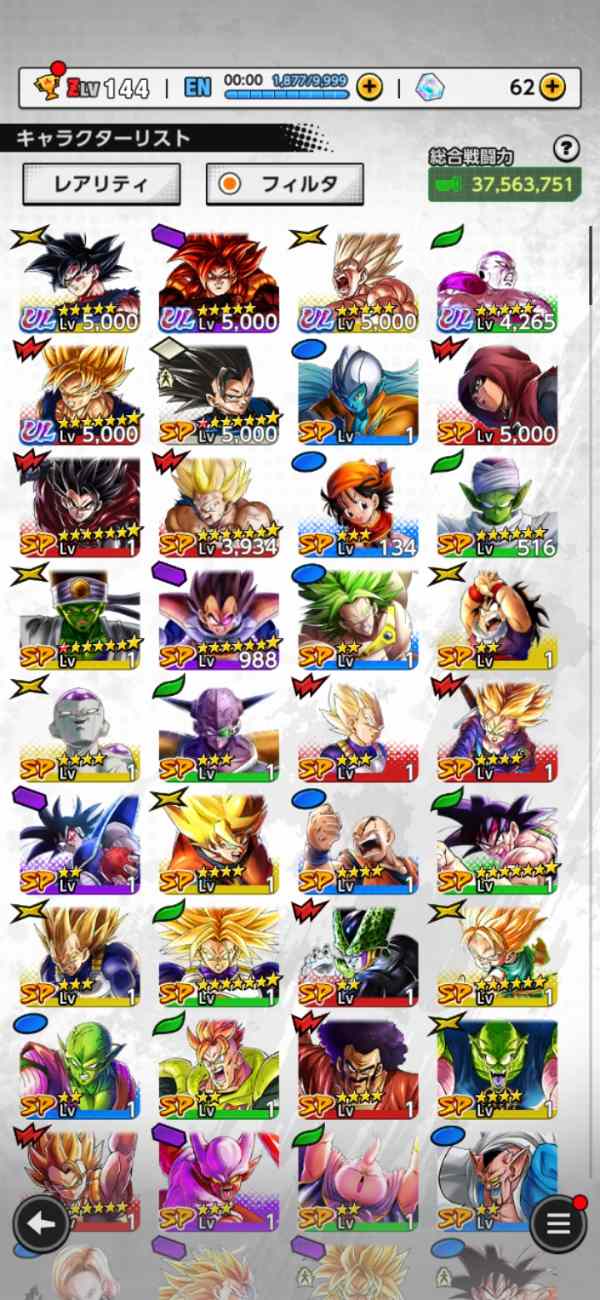Image resolution: width=600 pixels, height=1300 pixels.
Task: Open the フィルタ filter options
Action: 284,184
